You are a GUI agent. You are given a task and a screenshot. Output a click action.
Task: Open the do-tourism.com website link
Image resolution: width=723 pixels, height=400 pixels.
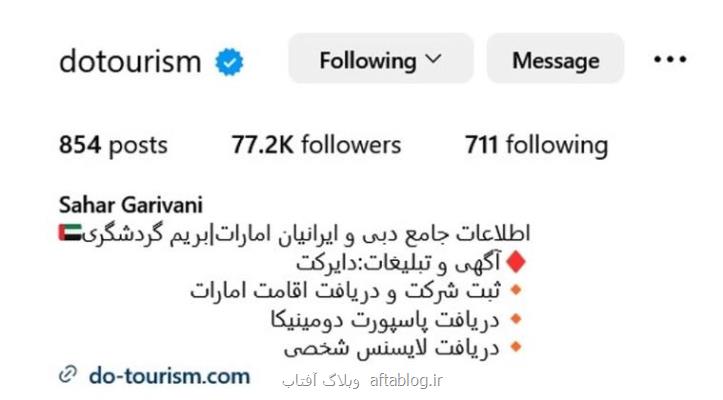pos(169,376)
